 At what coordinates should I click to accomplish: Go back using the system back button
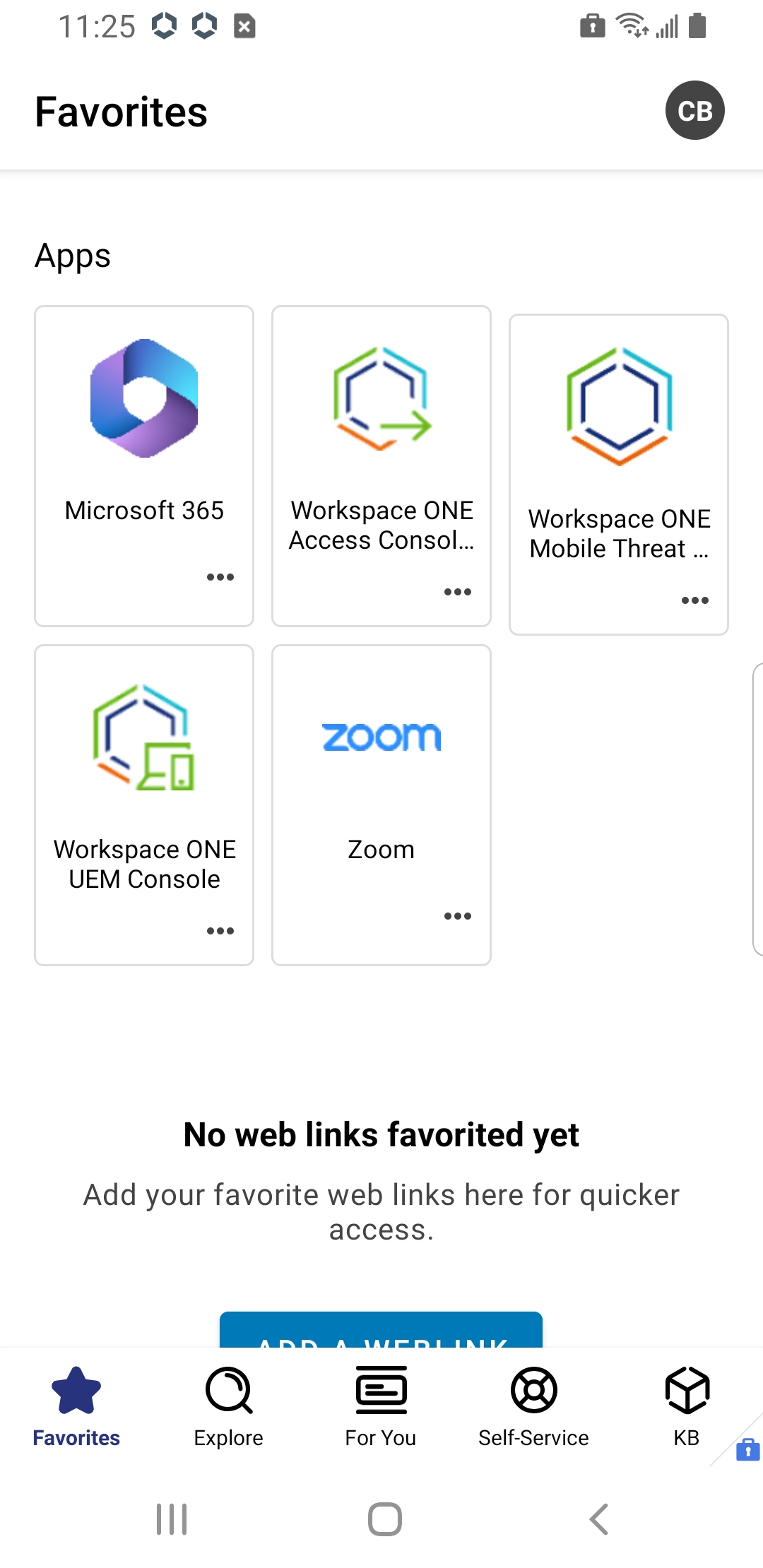[599, 1519]
